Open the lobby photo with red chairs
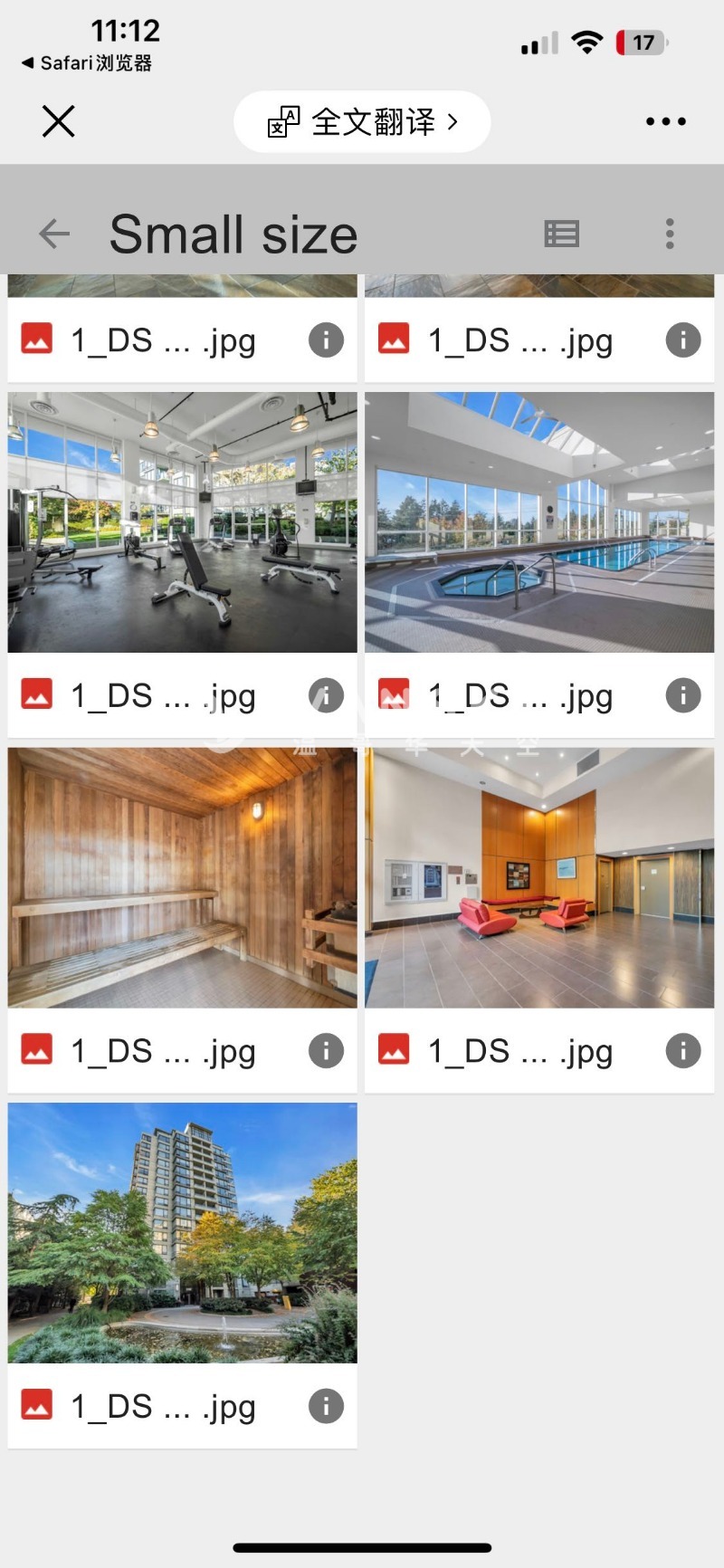Screen dimensions: 724x1568 (539, 877)
